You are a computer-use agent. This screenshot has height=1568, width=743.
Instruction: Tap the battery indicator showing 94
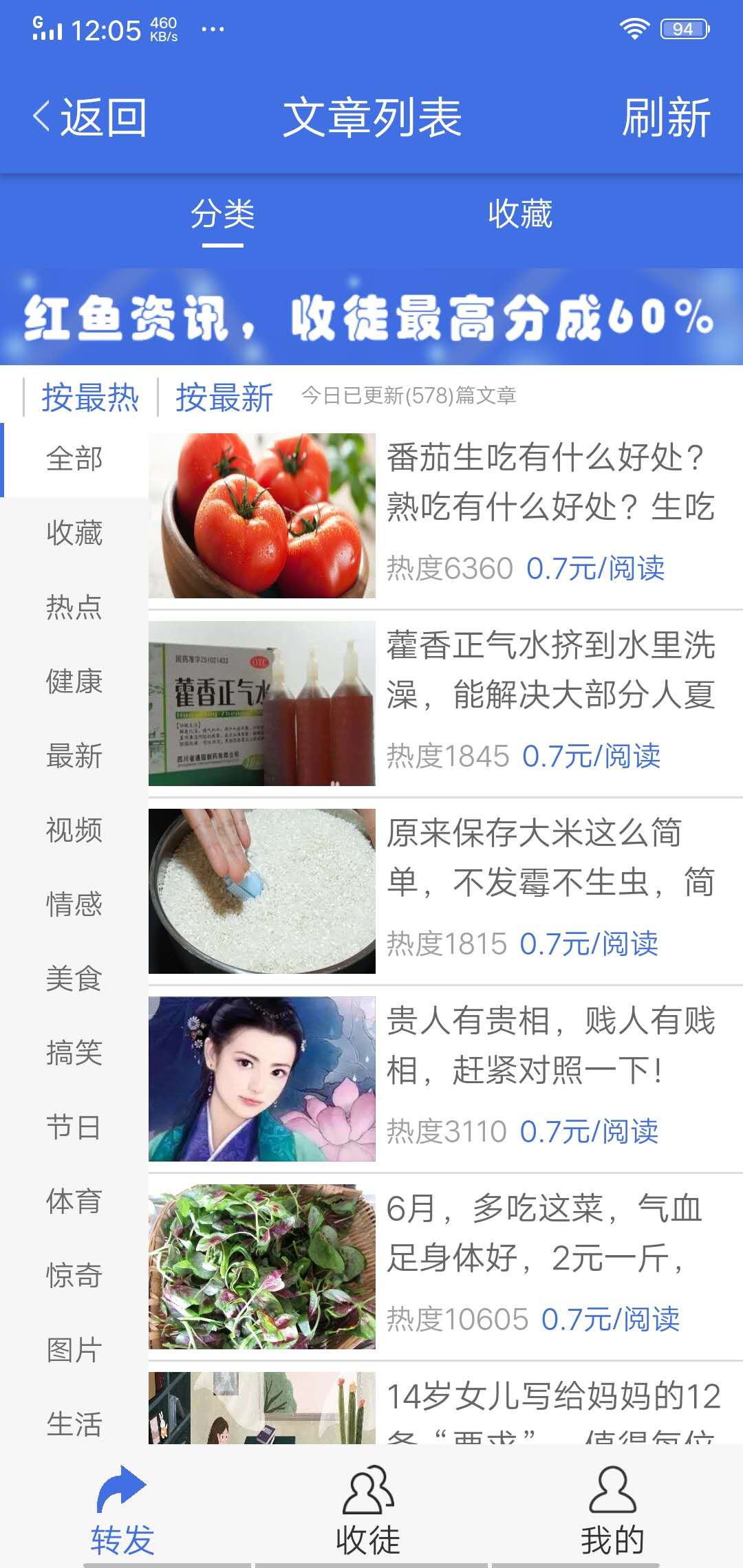(683, 28)
